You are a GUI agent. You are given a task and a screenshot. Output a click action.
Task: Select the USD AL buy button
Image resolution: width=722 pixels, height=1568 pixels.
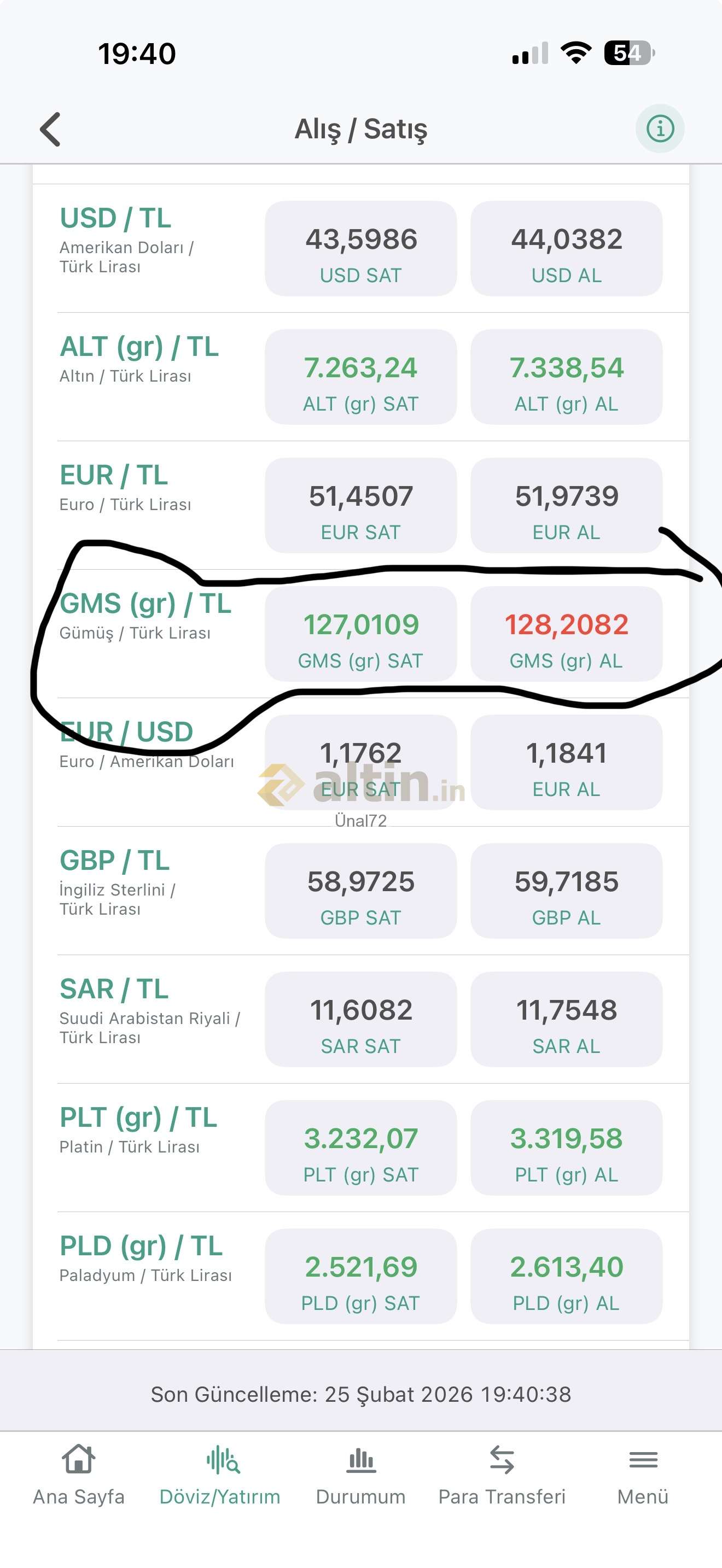pyautogui.click(x=566, y=249)
